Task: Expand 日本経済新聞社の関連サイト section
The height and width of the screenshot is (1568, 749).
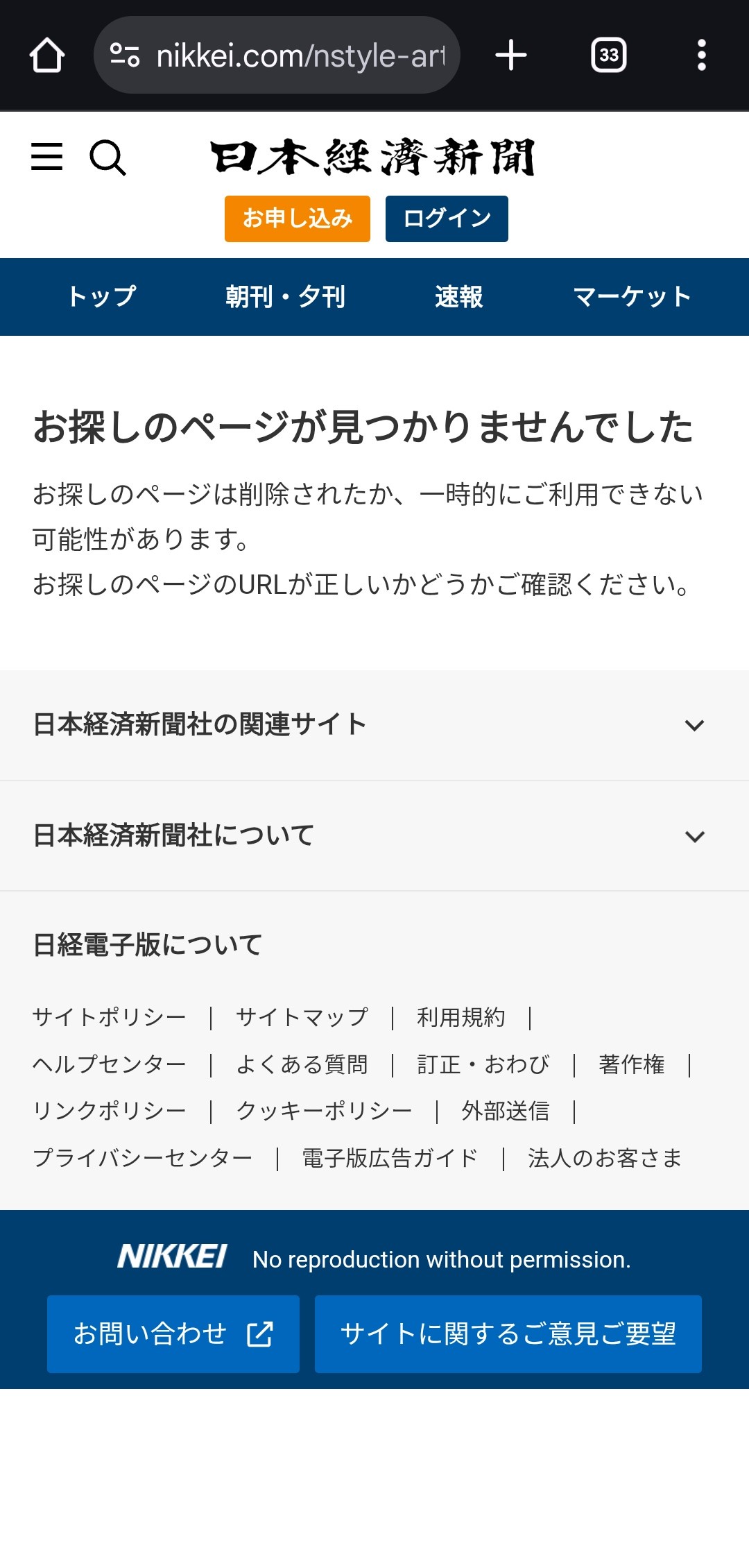Action: pyautogui.click(x=374, y=725)
